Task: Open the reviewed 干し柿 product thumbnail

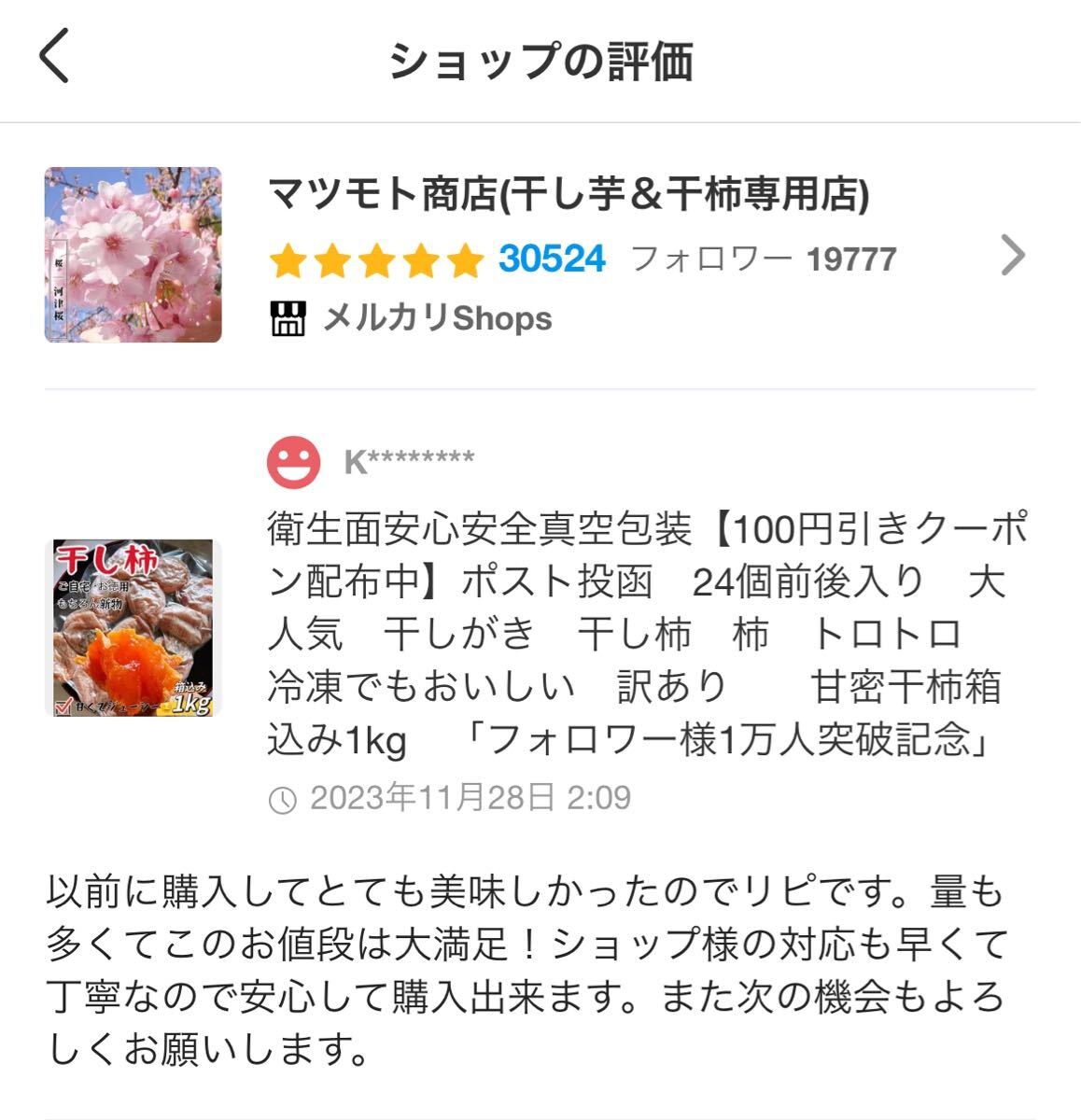Action: [x=133, y=627]
